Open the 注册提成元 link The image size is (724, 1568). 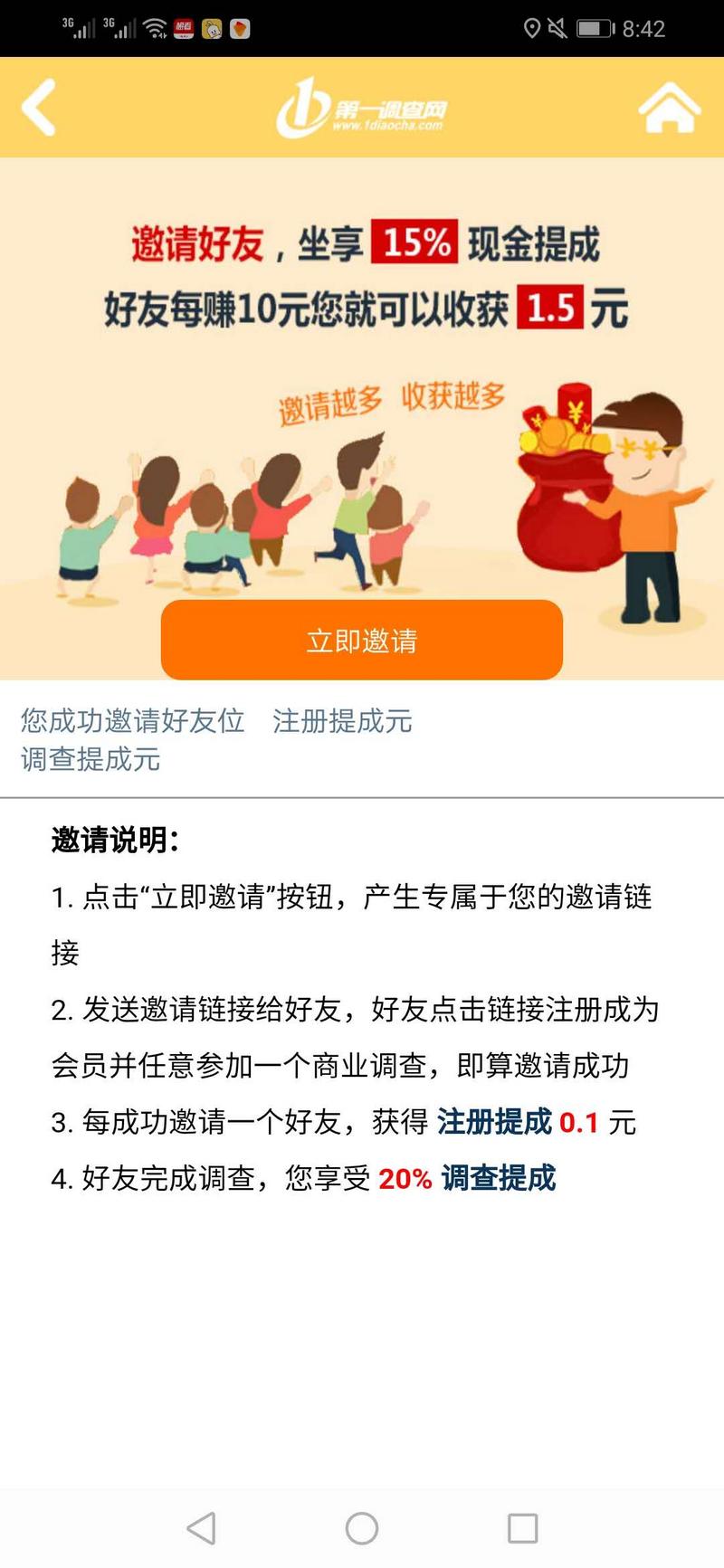point(342,721)
